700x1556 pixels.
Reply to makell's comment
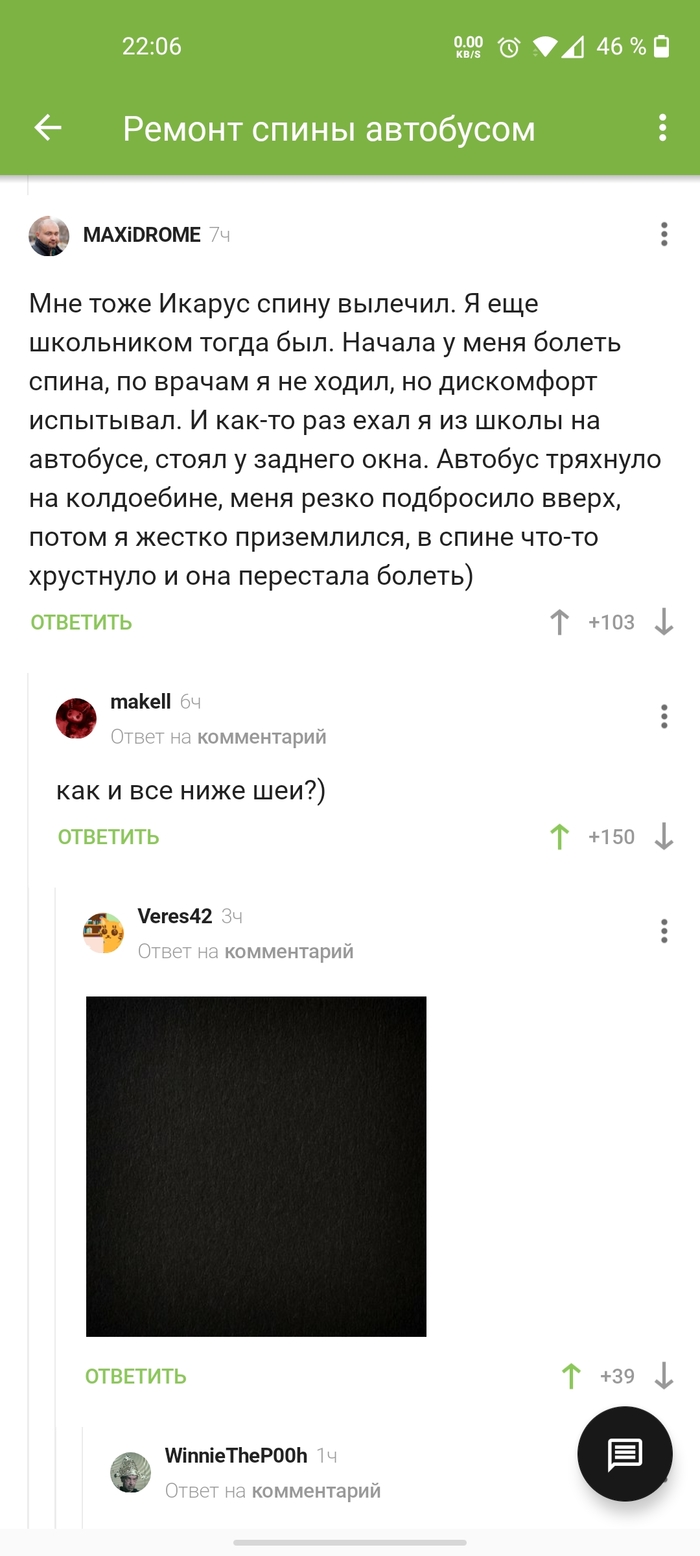tap(108, 837)
